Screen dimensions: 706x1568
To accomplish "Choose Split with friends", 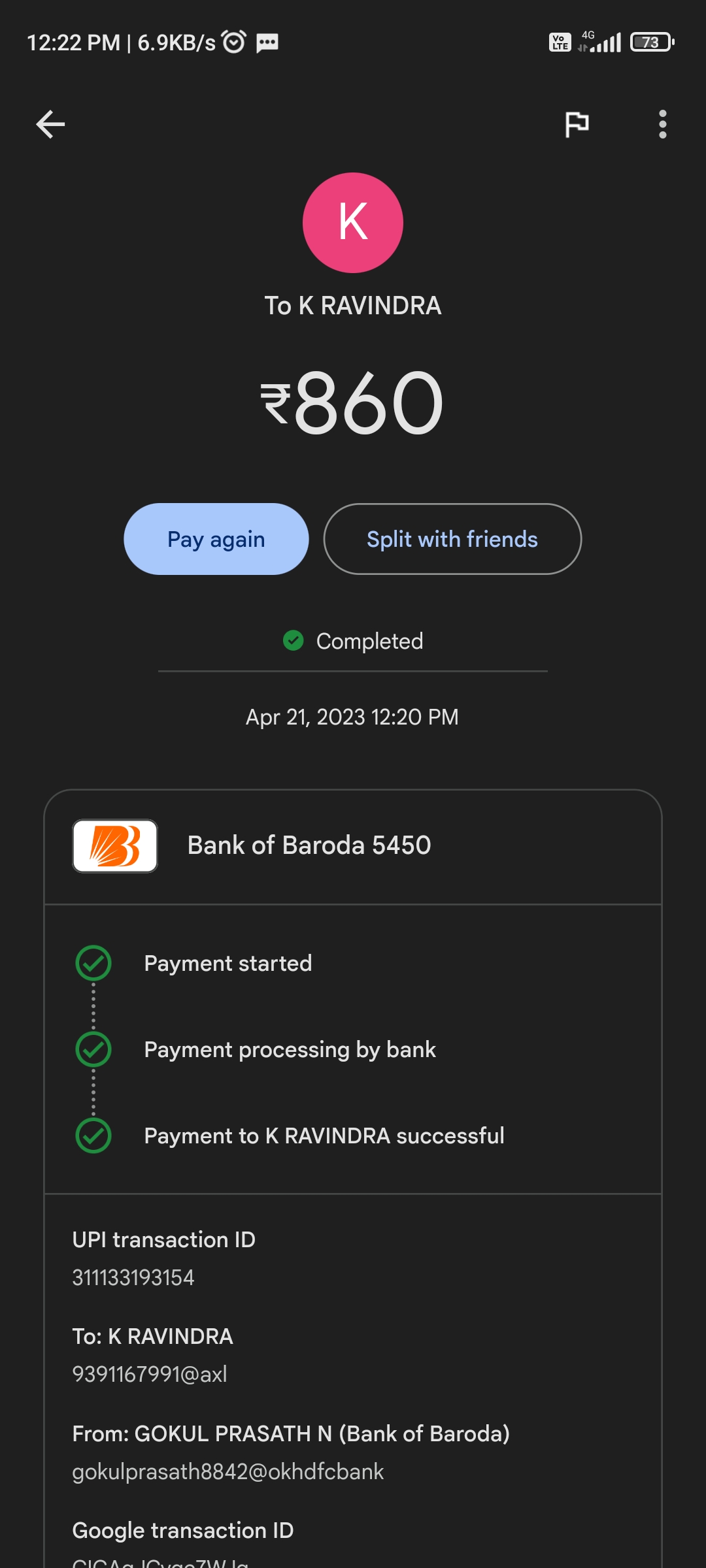I will point(452,539).
